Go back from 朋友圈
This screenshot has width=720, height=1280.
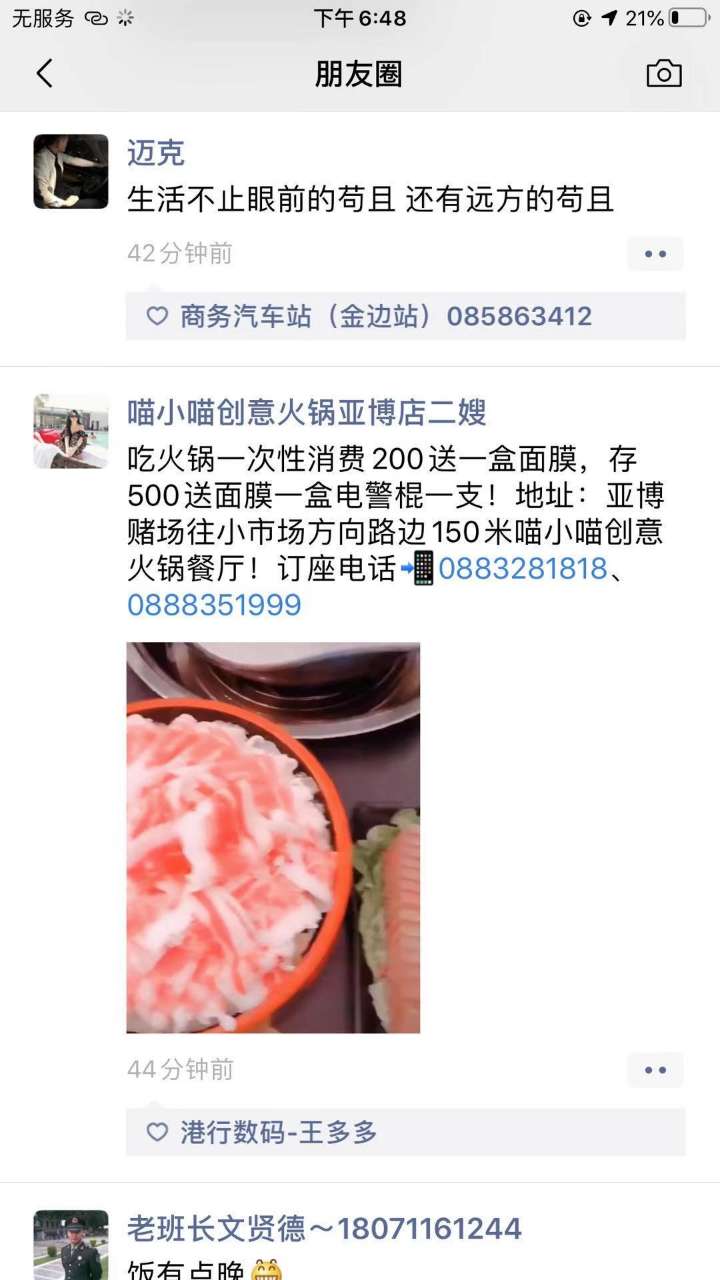[44, 74]
